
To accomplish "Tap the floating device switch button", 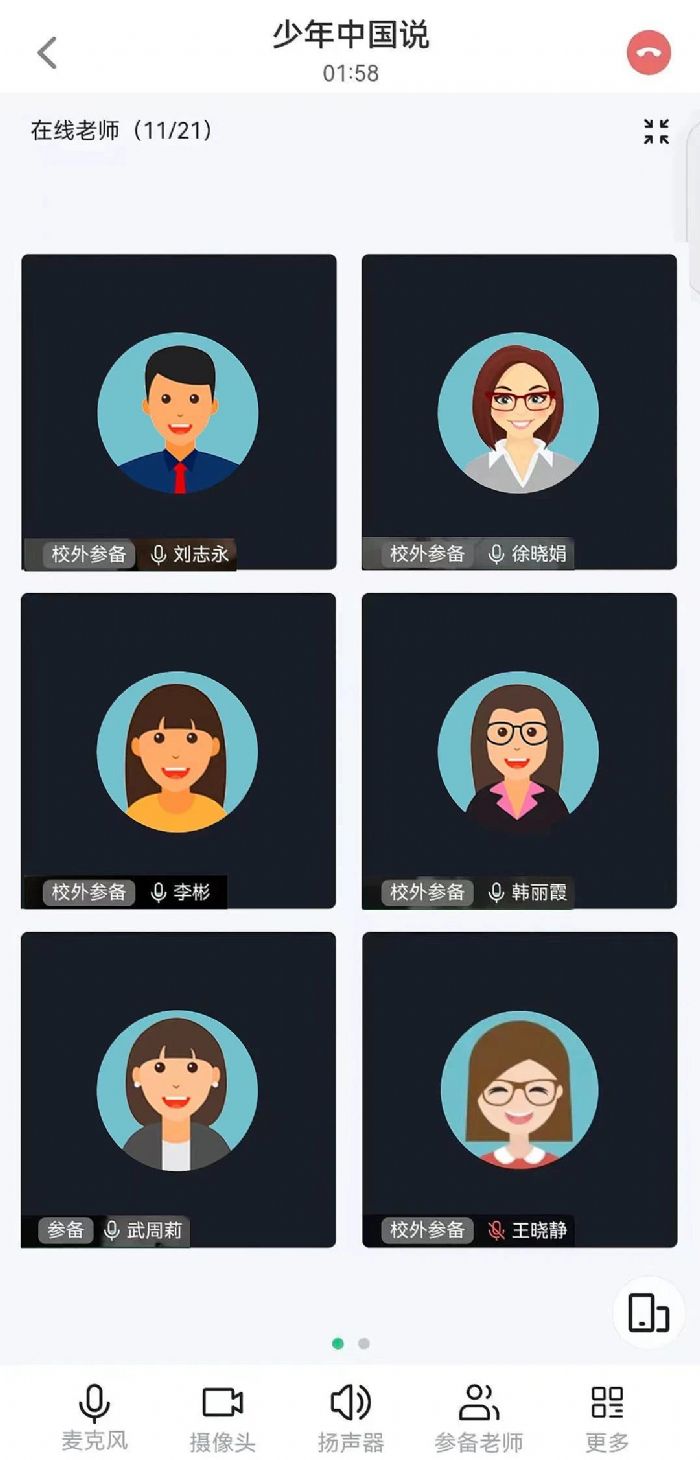I will pos(648,1312).
